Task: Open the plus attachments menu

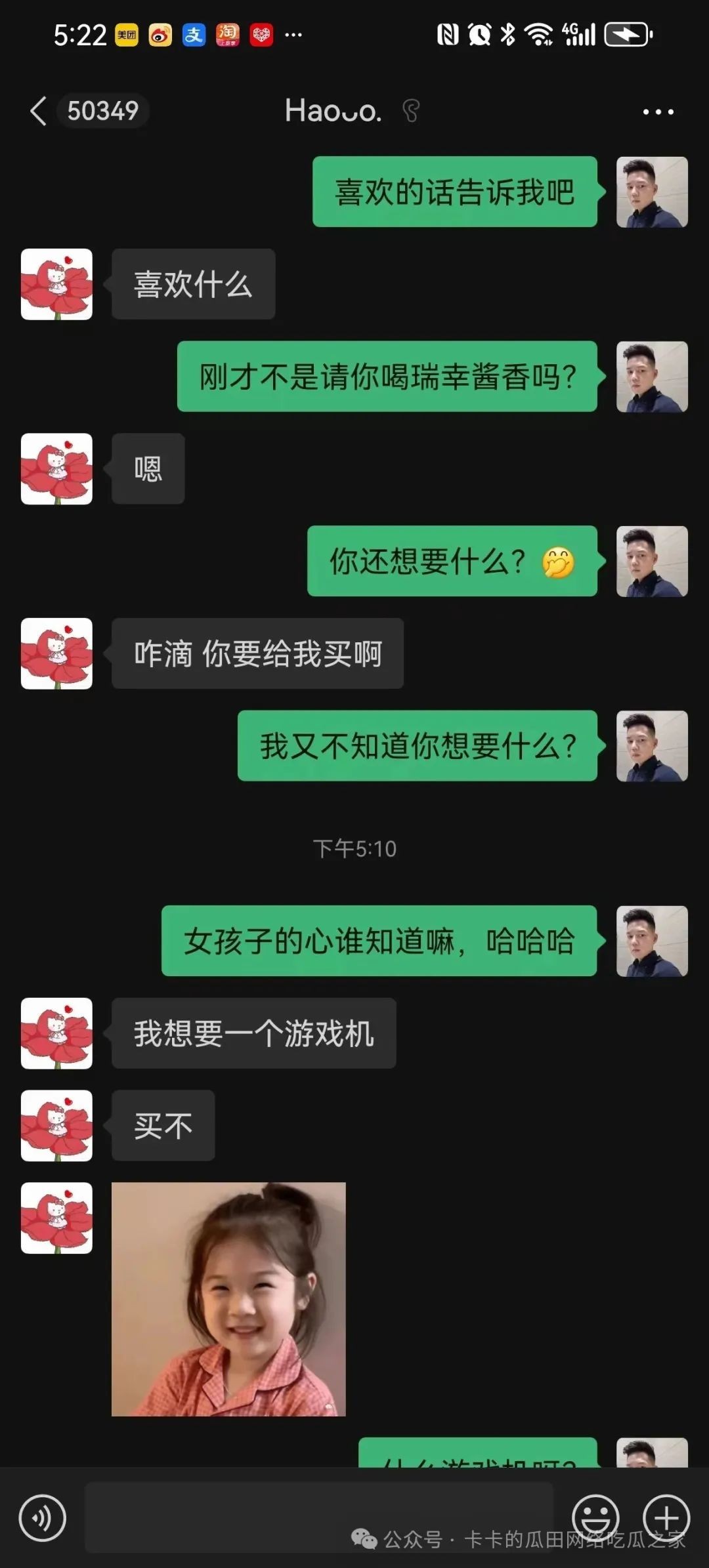Action: coord(666,1517)
